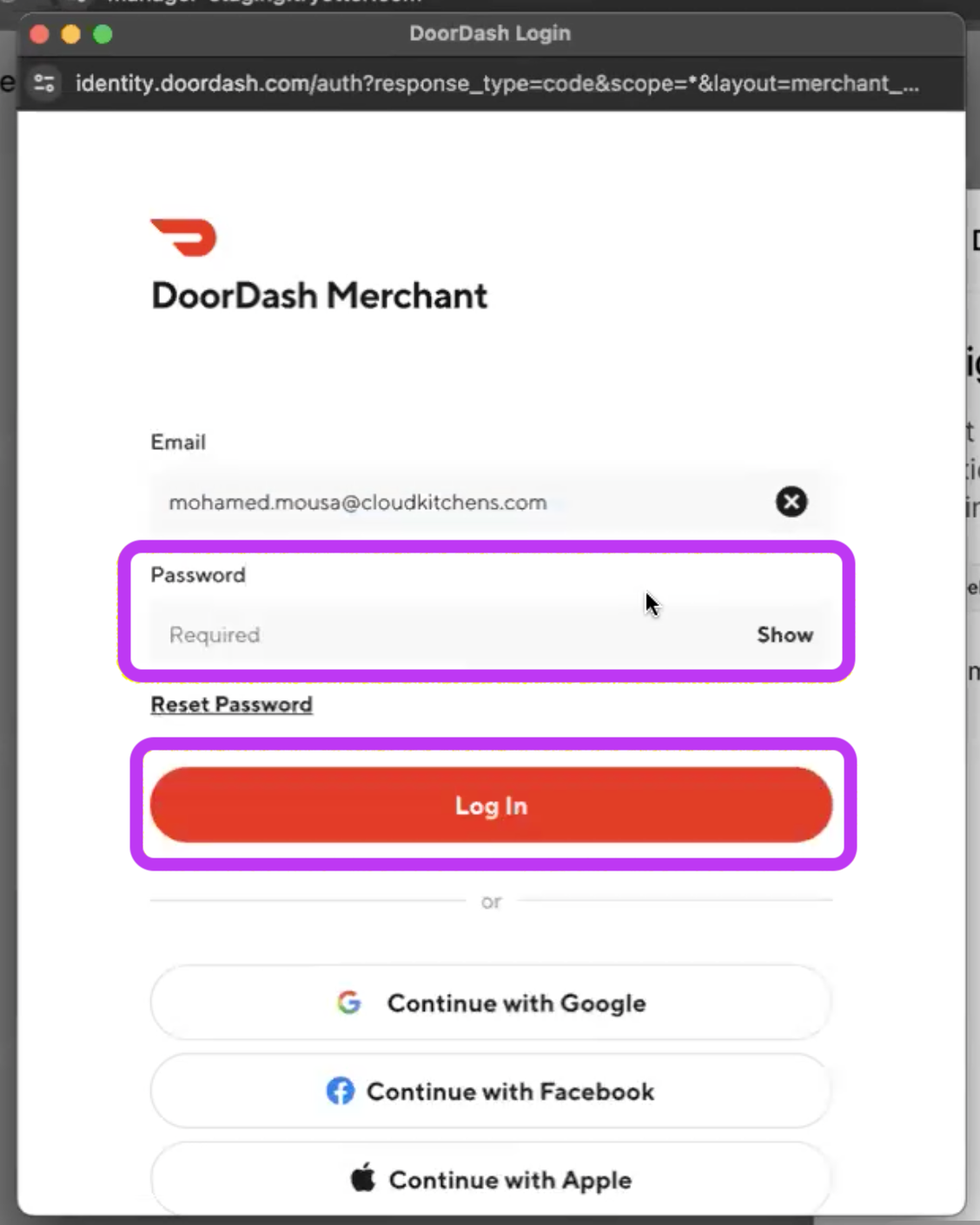Tap the red Log In button
The width and height of the screenshot is (980, 1225).
pyautogui.click(x=491, y=805)
